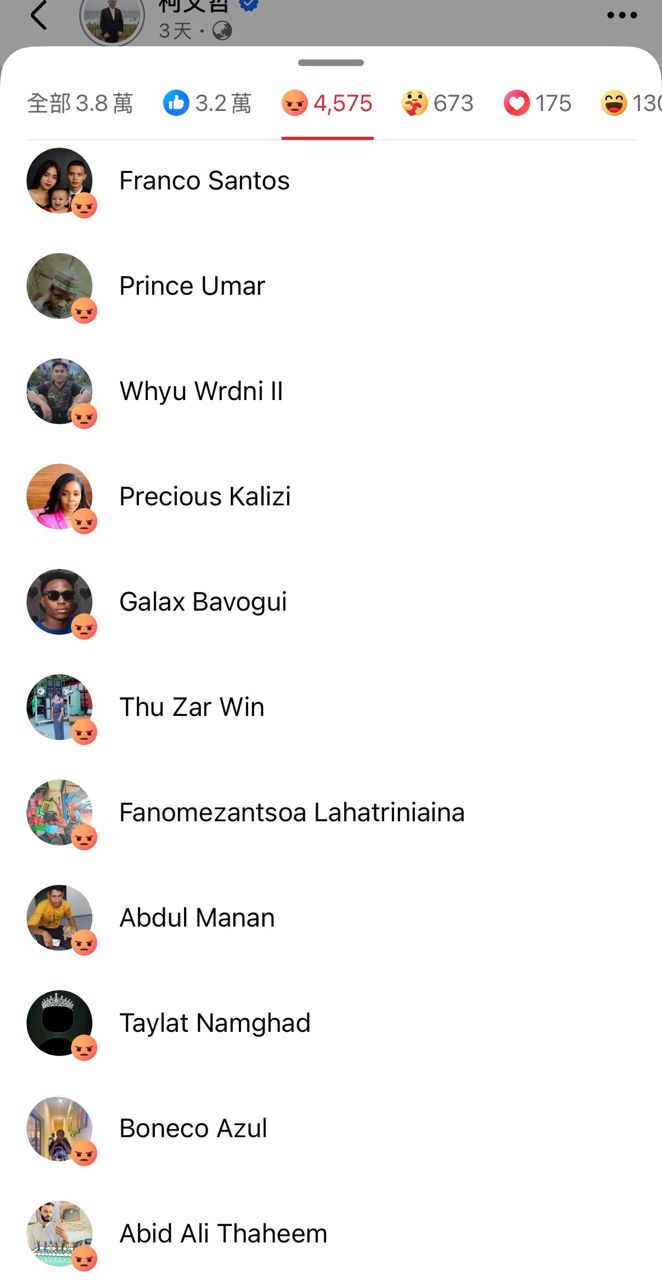Show the 3.2 萬 Like reactions tab
This screenshot has width=662, height=1280.
click(207, 103)
